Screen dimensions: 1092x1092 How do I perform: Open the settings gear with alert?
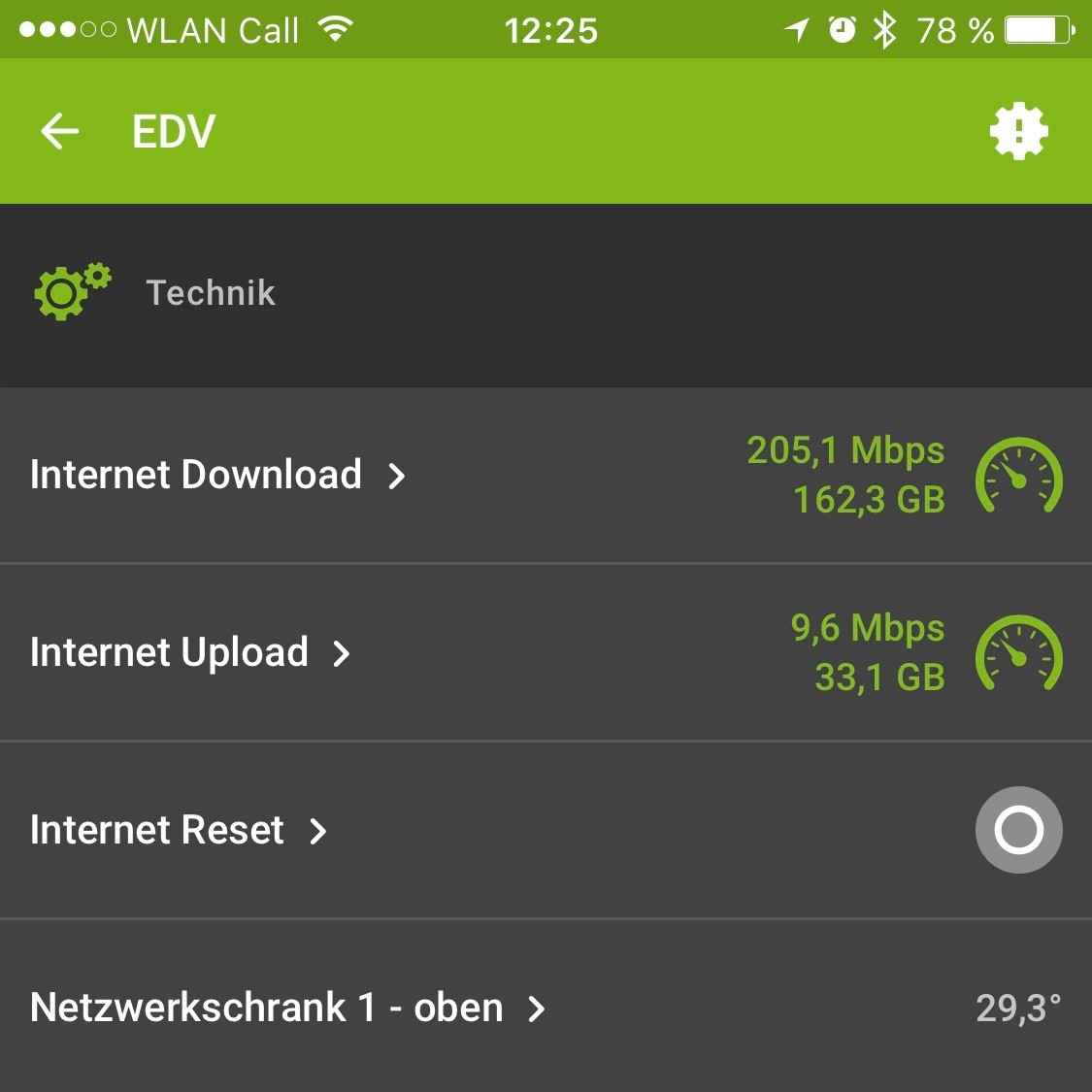click(1018, 131)
